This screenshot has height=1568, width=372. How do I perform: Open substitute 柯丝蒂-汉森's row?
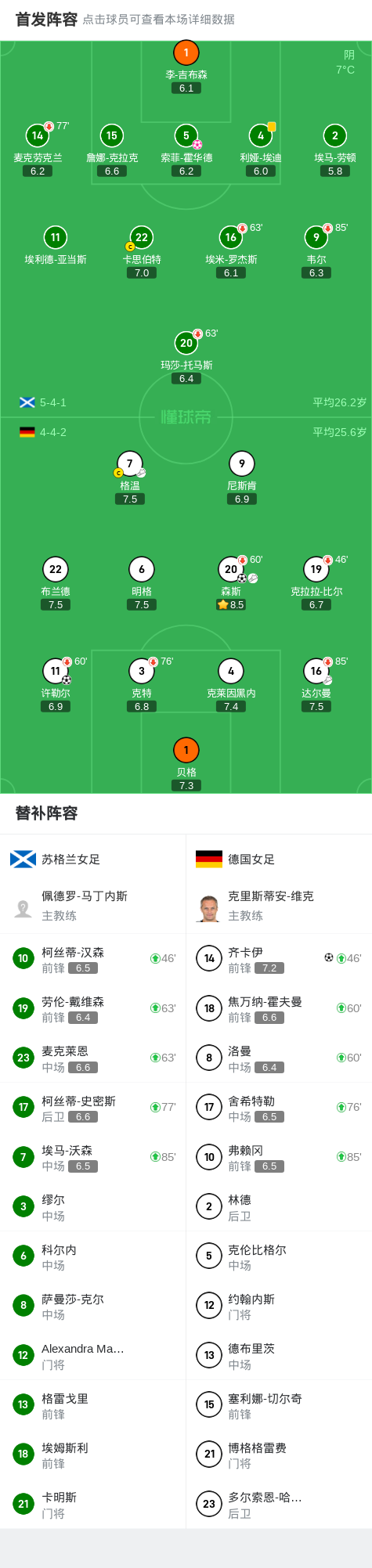93,958
